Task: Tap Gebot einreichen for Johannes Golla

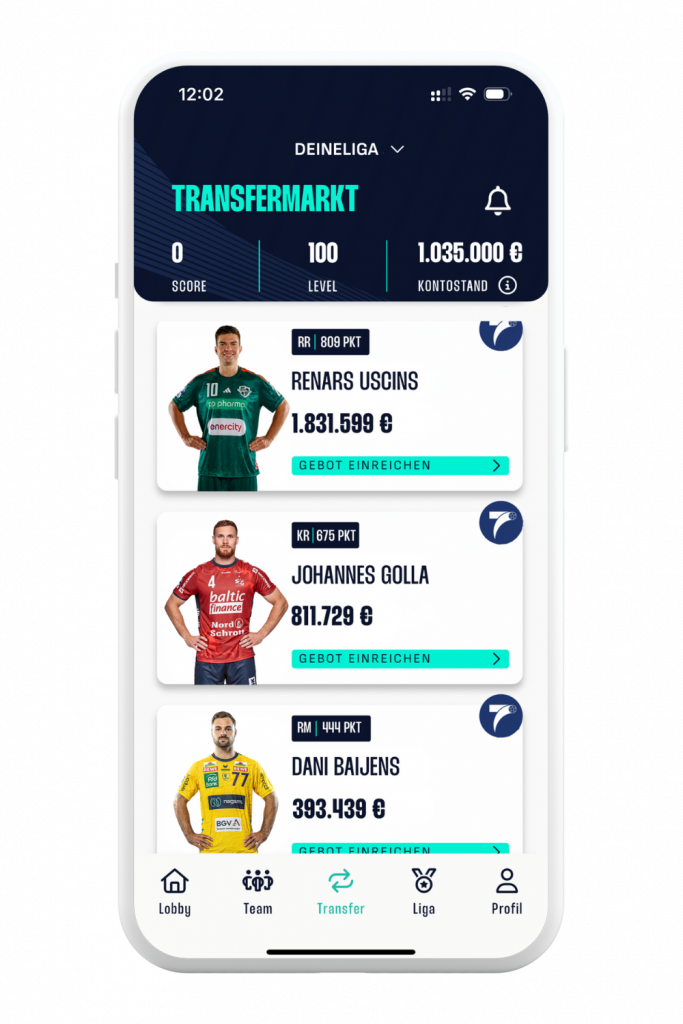Action: [400, 658]
